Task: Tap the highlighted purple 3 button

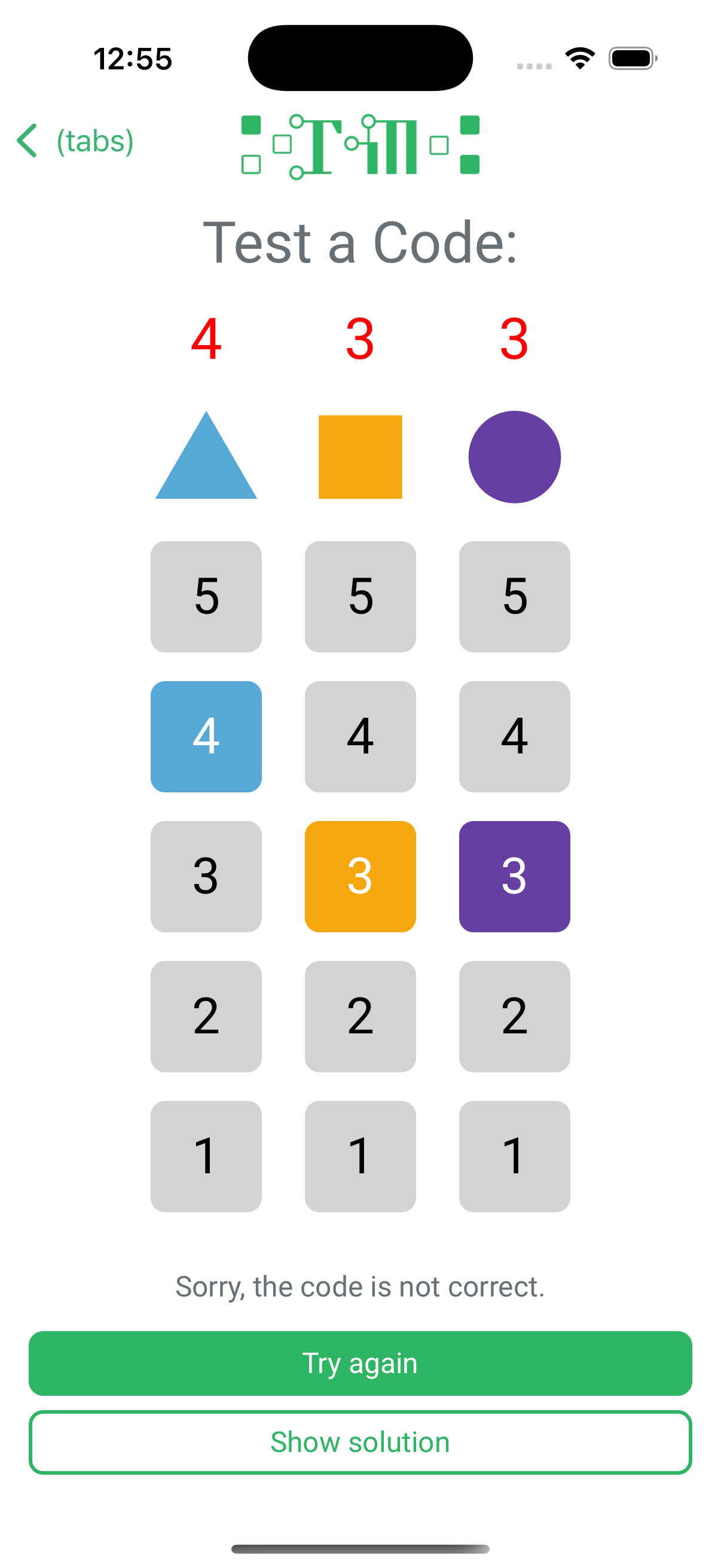Action: pyautogui.click(x=514, y=877)
